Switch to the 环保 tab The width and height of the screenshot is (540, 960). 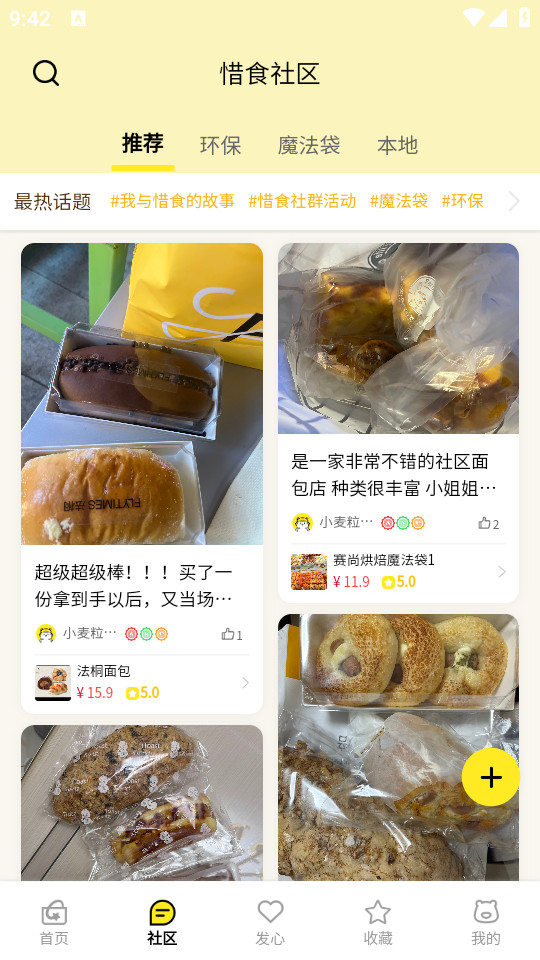[220, 145]
